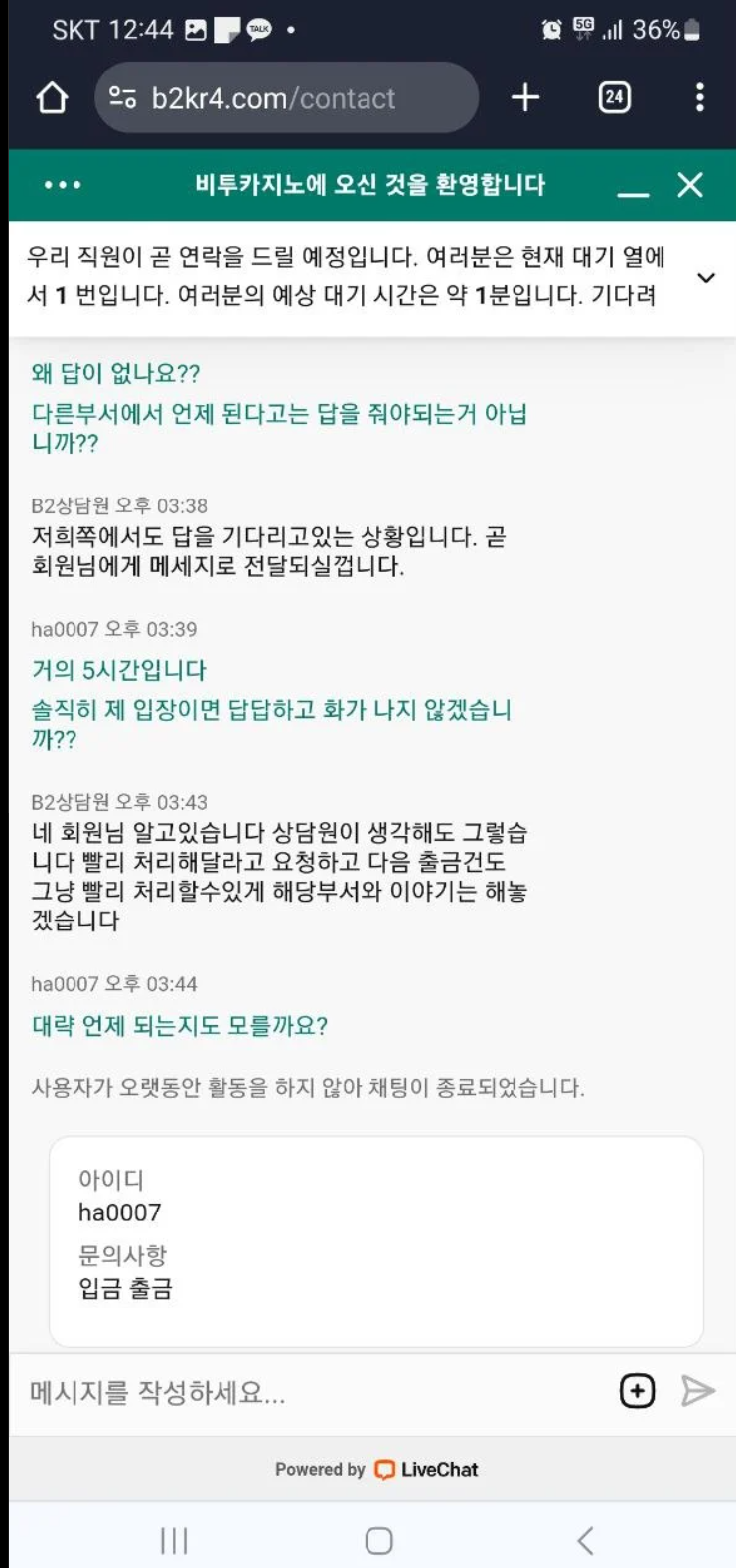The image size is (736, 1568).
Task: Expand the queue status message
Action: point(706,278)
